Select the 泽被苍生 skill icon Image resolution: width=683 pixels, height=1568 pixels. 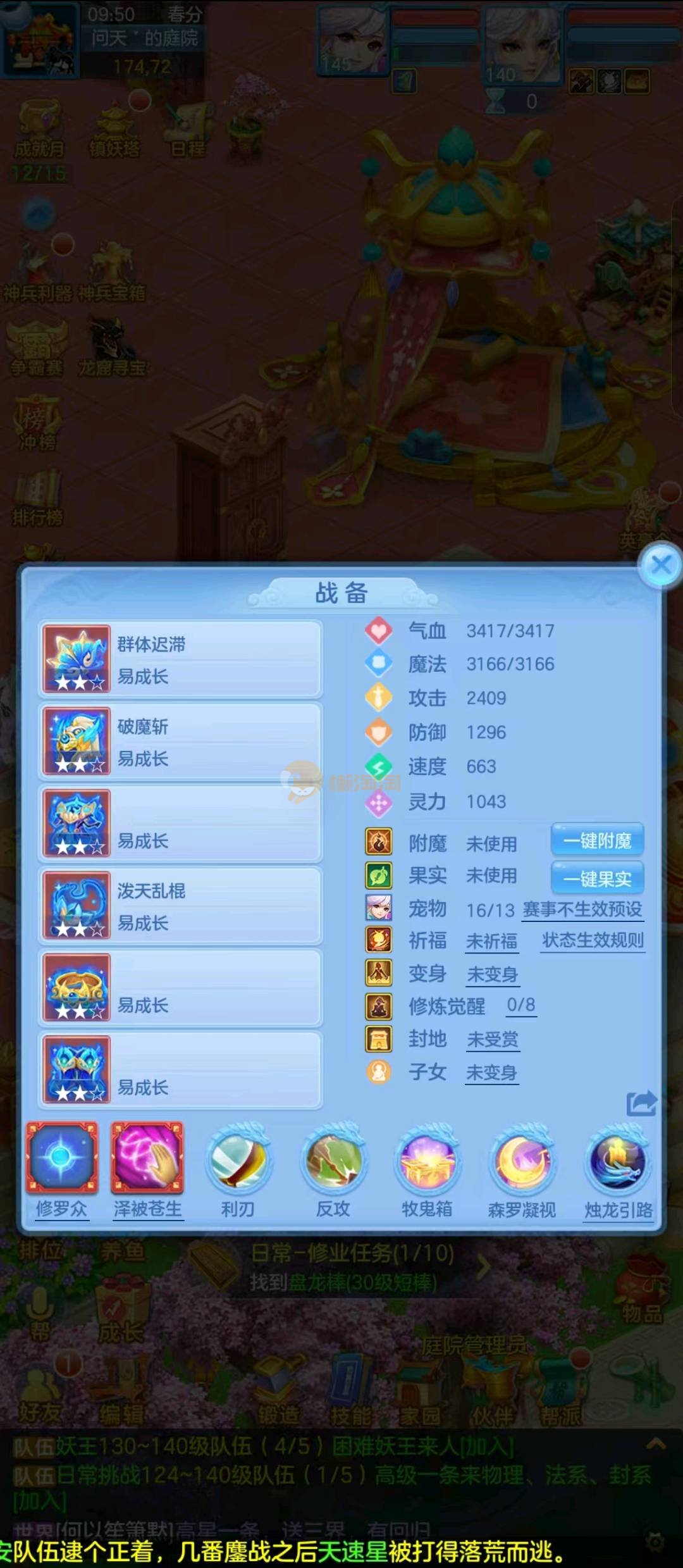(147, 1158)
